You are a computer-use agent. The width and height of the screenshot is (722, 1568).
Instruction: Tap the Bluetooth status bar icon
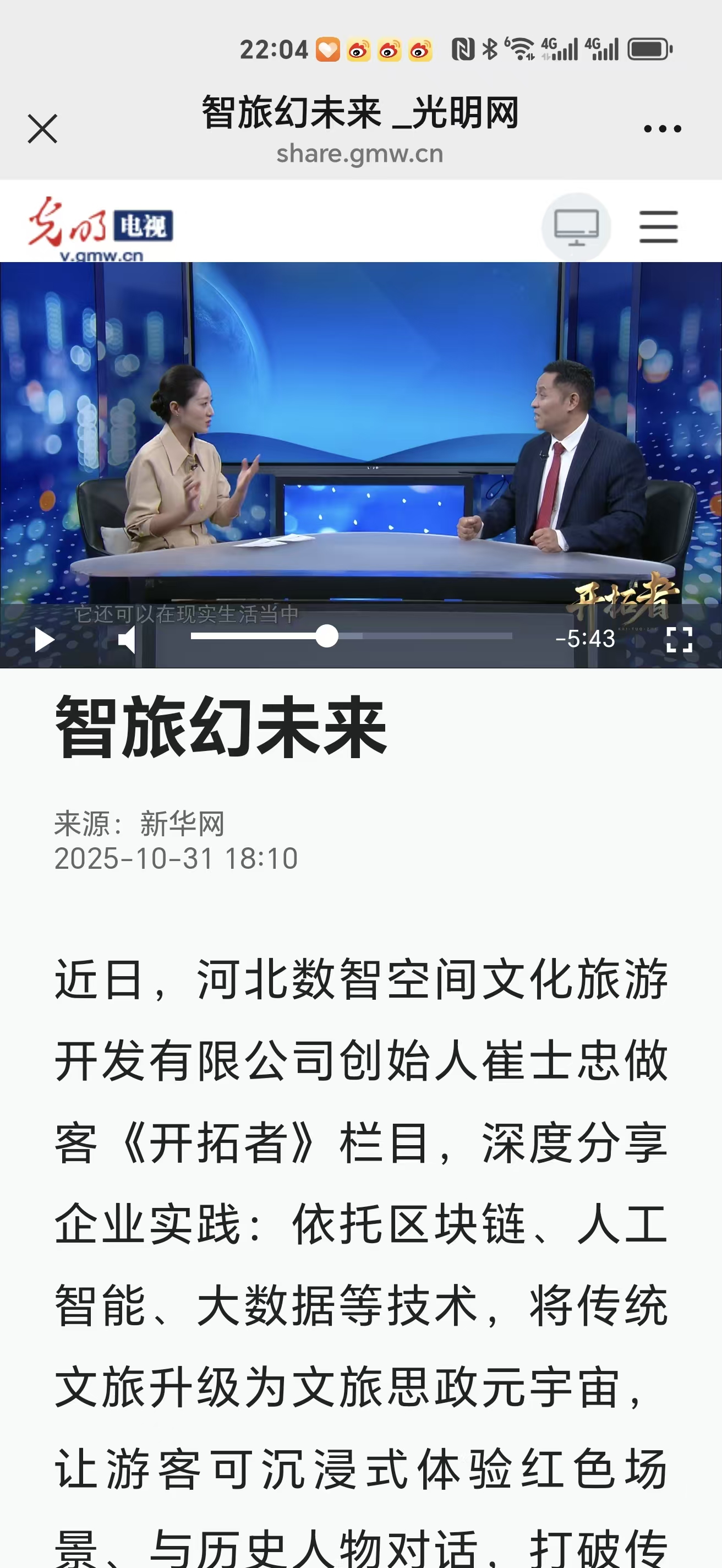(x=489, y=48)
